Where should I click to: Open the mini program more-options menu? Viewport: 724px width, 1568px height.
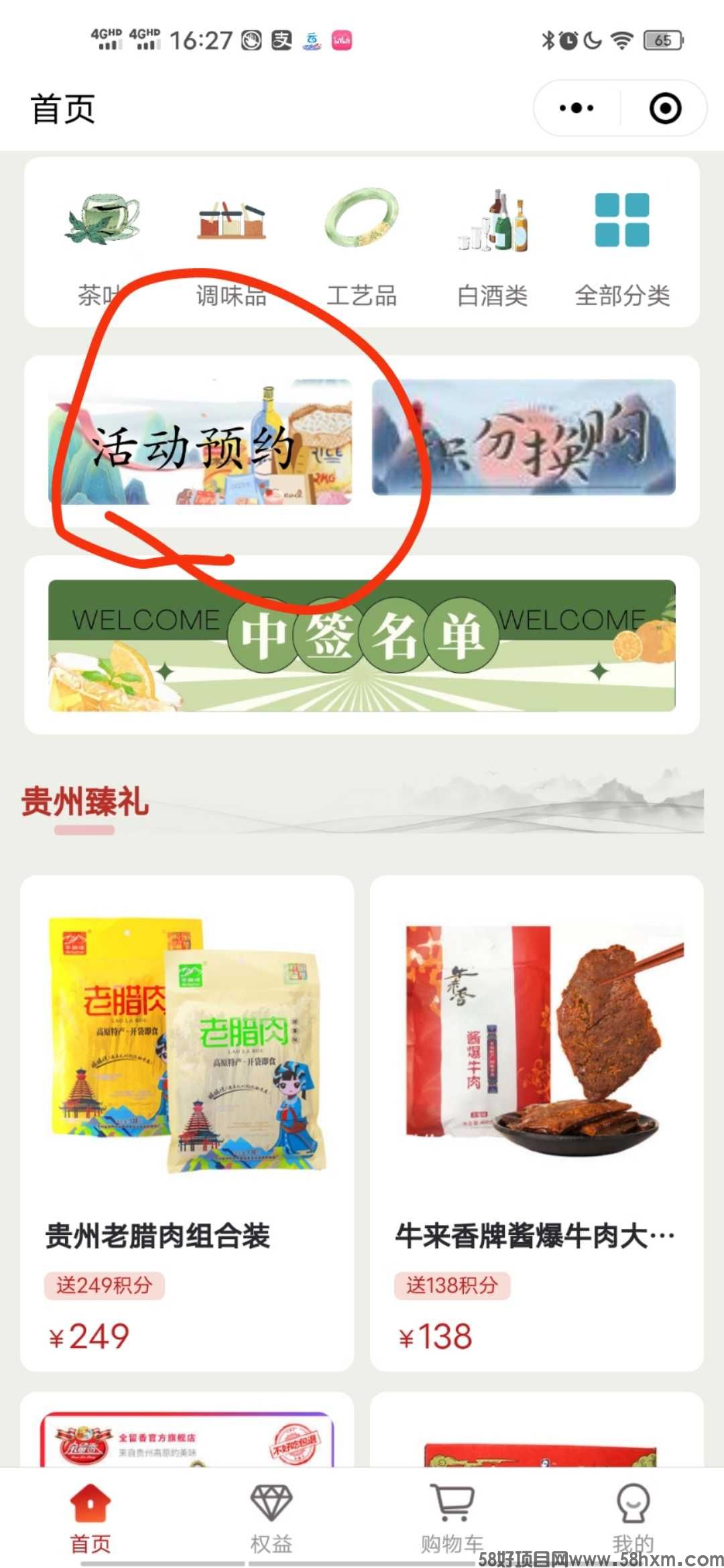tap(577, 108)
